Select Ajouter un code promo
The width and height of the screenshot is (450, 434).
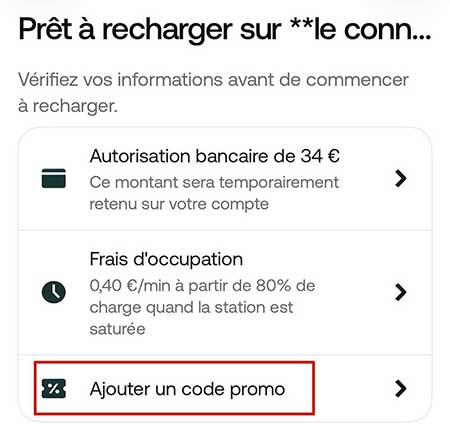click(225, 388)
